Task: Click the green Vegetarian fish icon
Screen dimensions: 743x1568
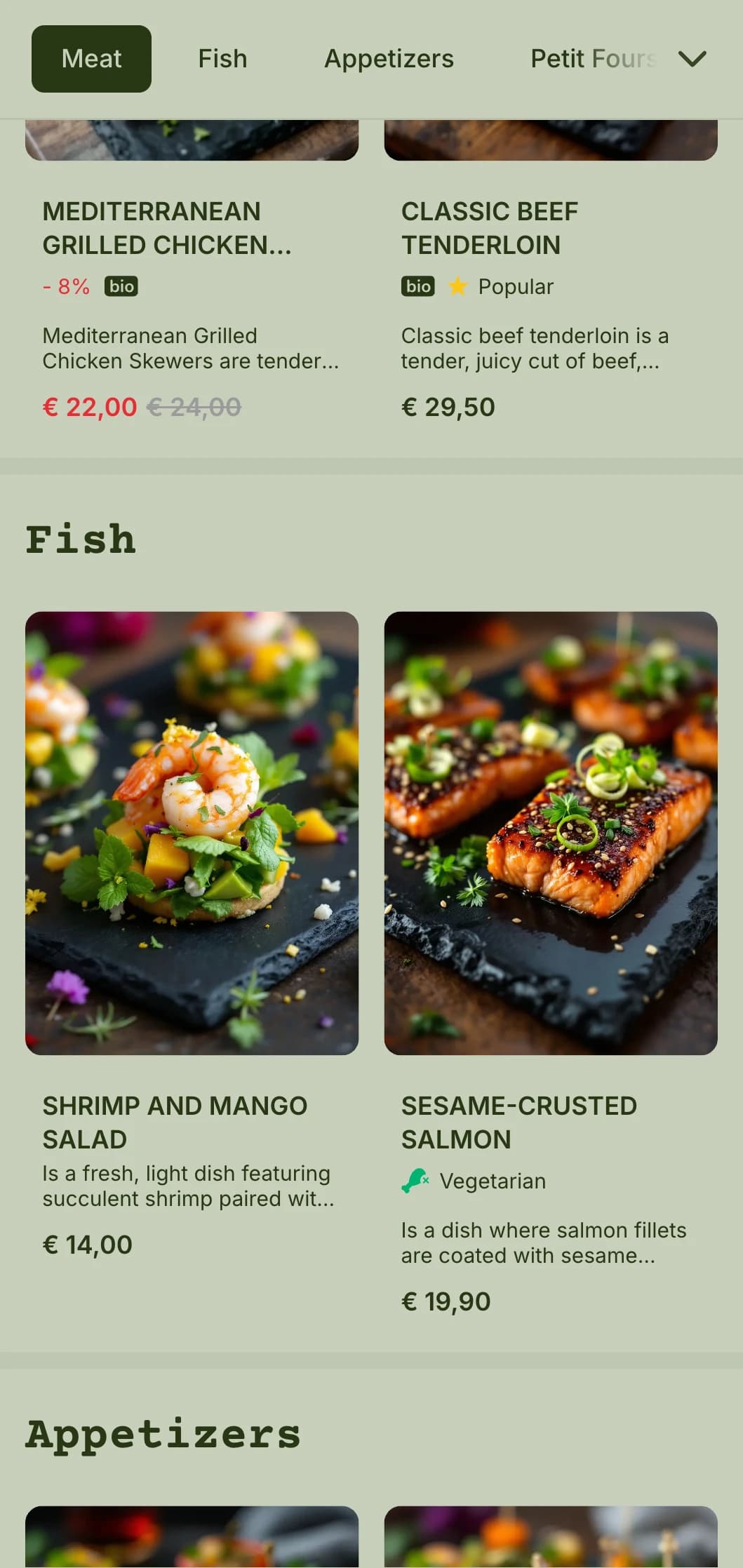Action: pyautogui.click(x=415, y=1181)
